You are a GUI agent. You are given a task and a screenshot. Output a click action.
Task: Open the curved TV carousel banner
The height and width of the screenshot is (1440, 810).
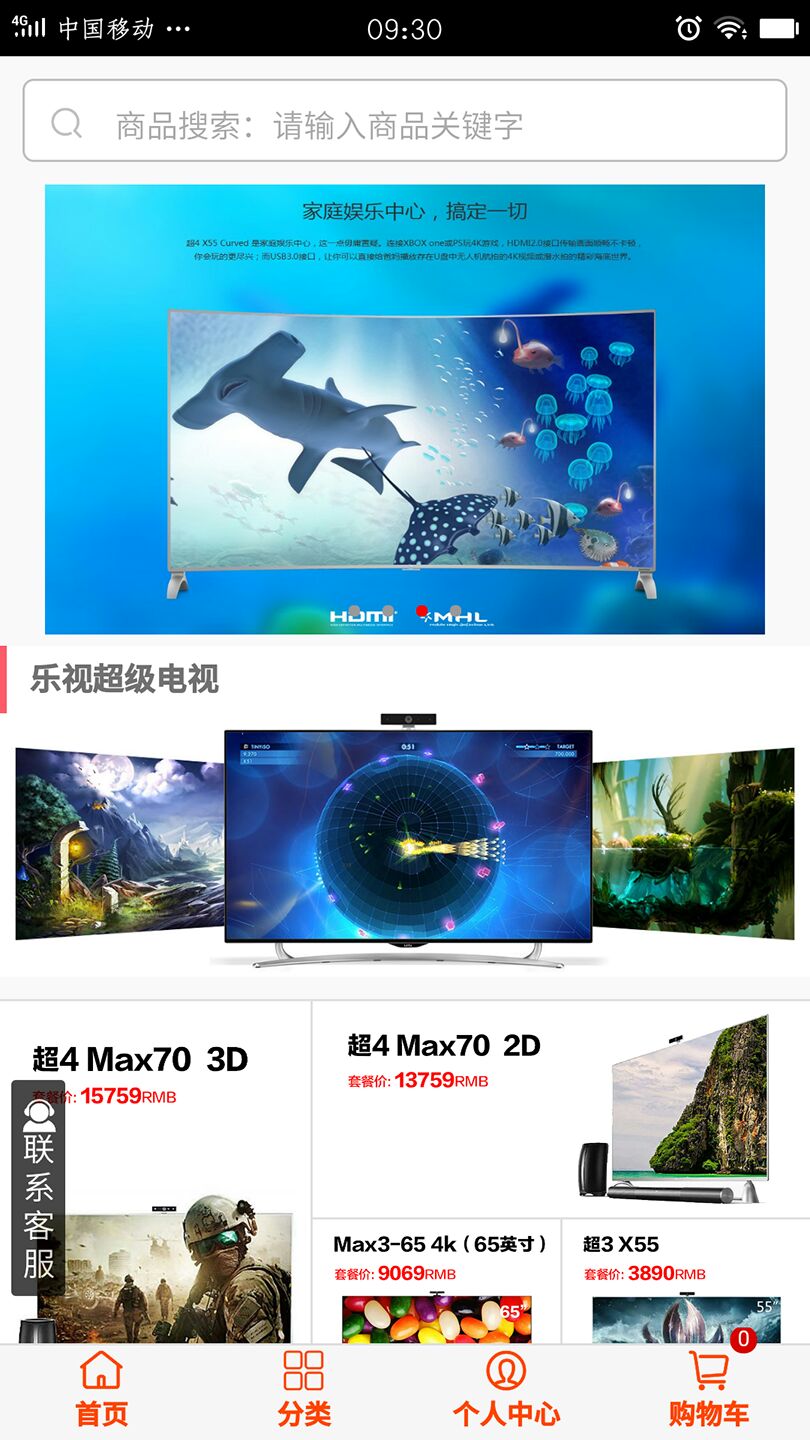[404, 408]
